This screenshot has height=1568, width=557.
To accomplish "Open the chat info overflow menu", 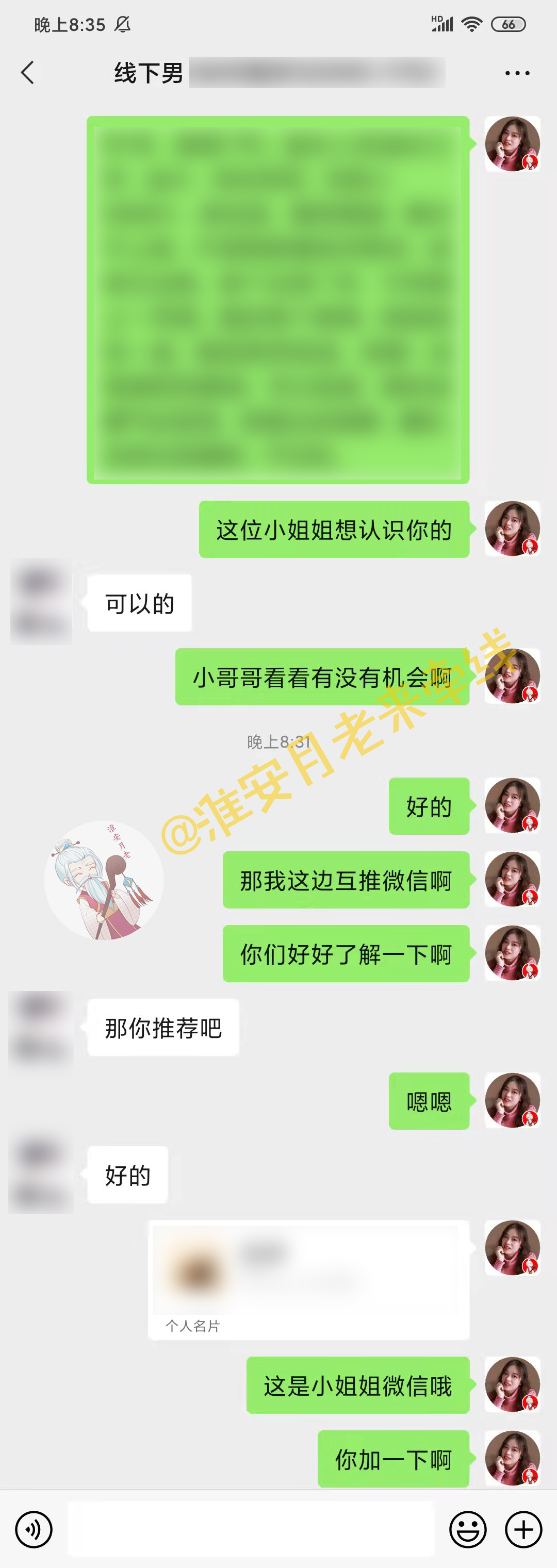I will (517, 74).
